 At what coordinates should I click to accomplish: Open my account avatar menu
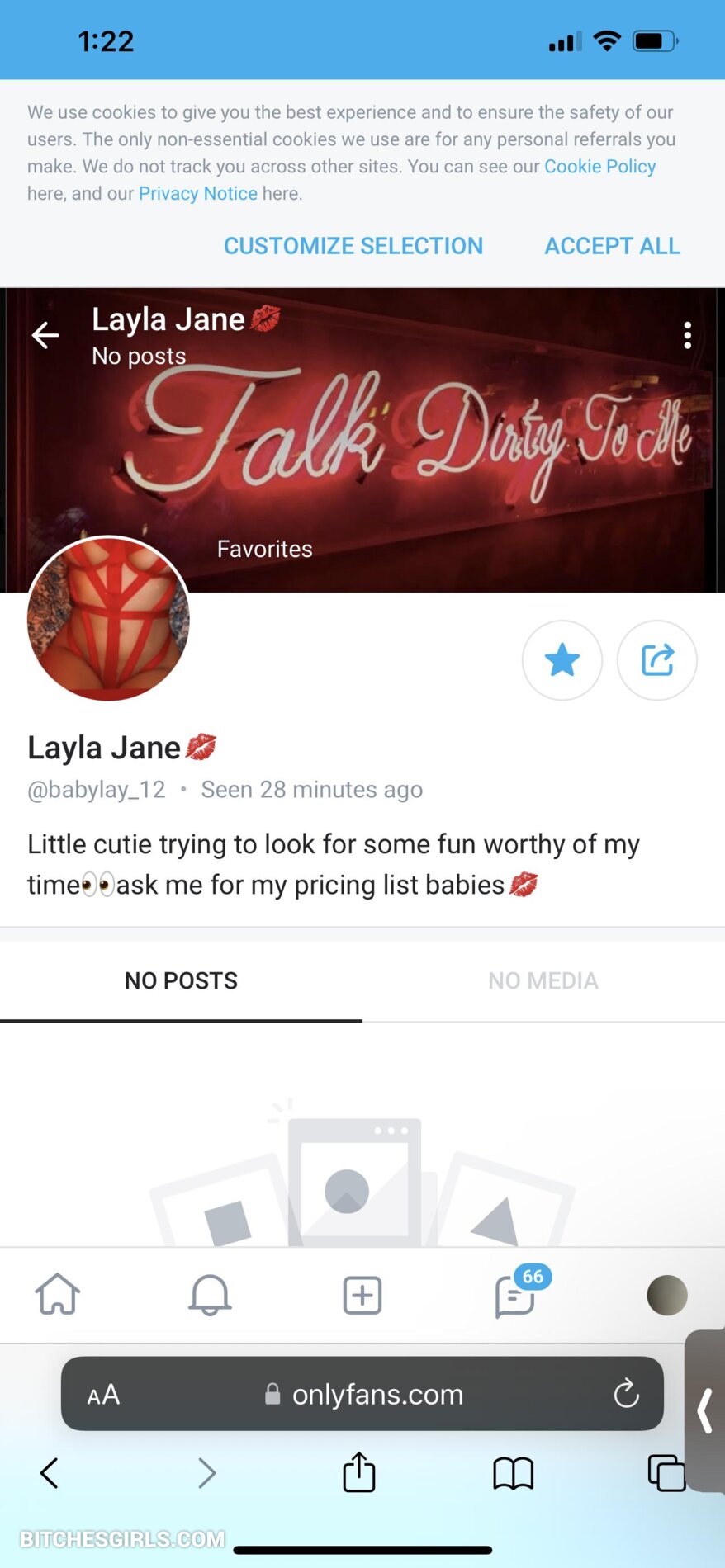click(x=667, y=1295)
